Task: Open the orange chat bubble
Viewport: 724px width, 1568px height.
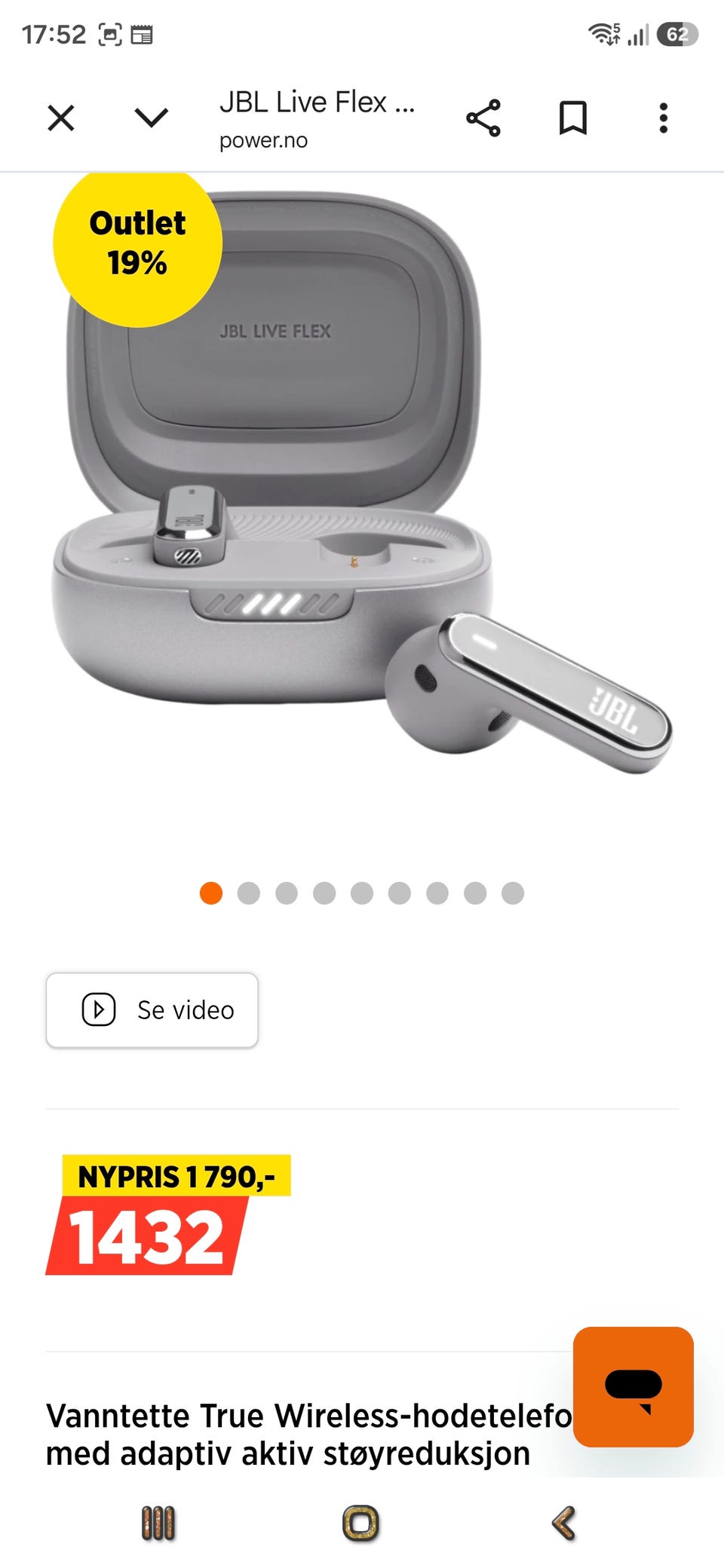Action: 633,1387
